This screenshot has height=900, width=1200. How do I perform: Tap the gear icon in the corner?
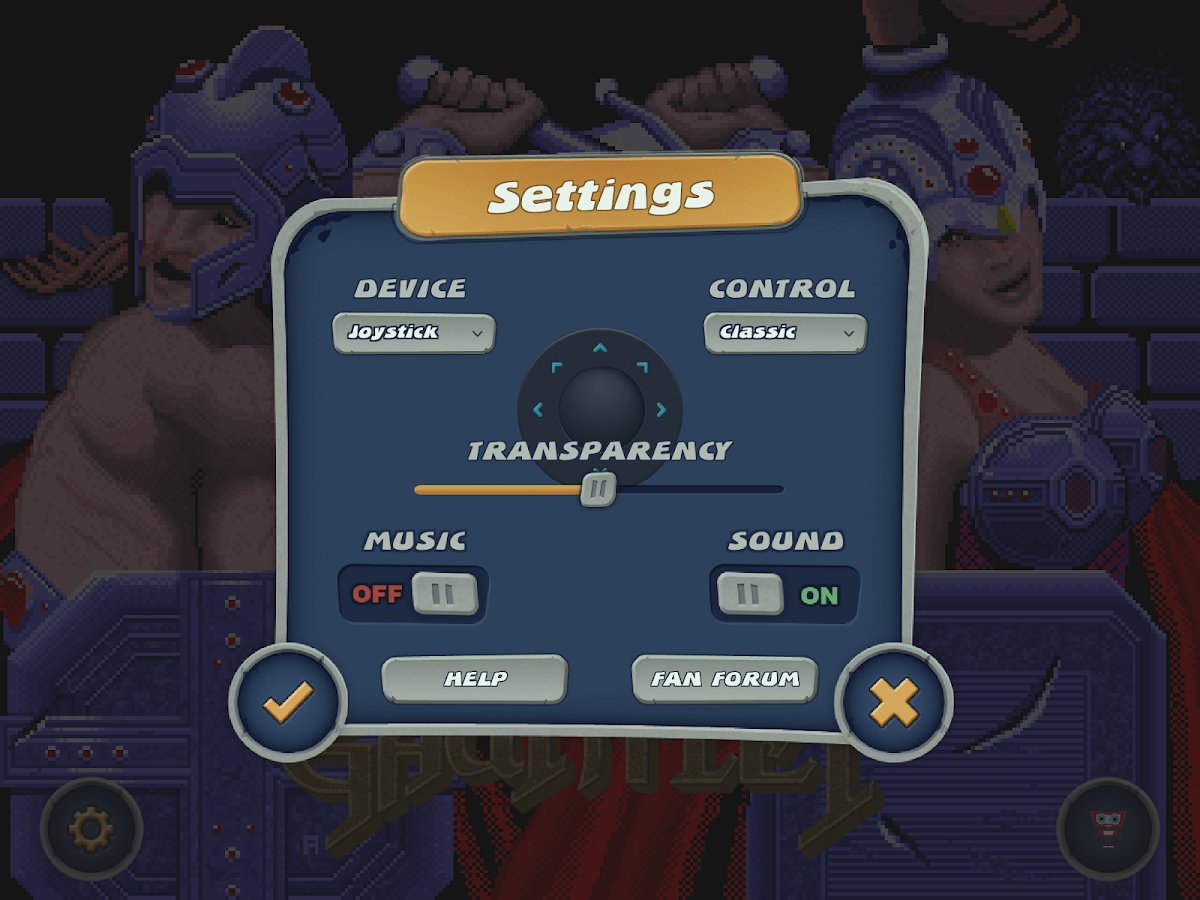coord(91,829)
